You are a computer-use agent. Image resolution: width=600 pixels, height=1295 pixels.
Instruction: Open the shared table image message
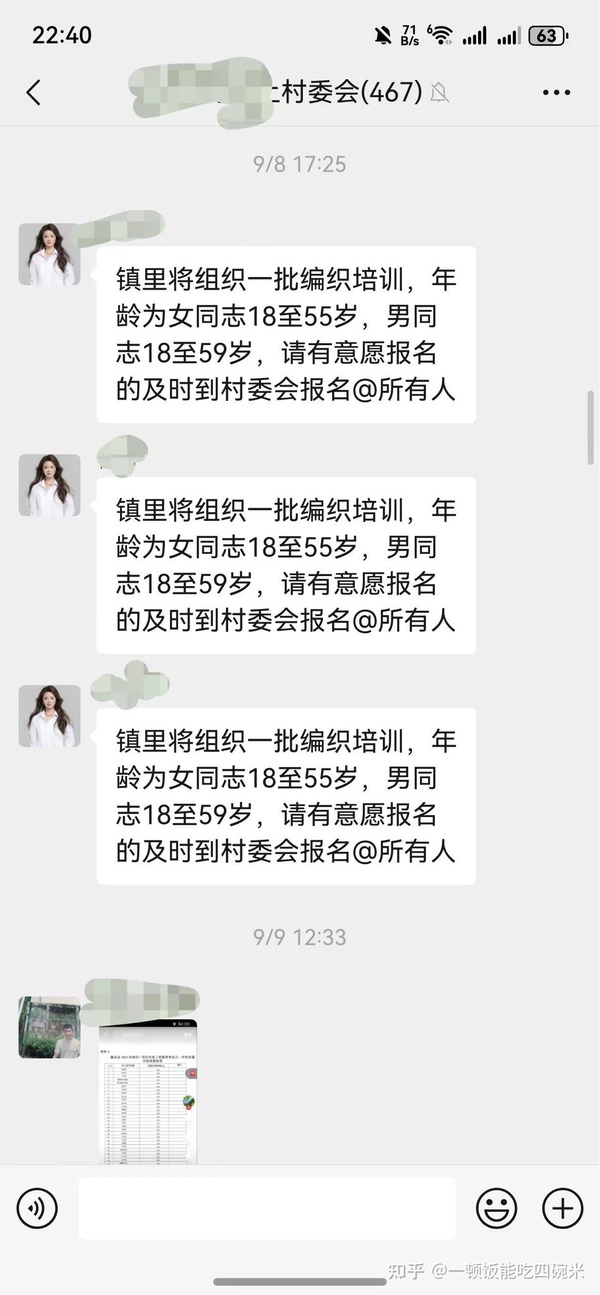(x=147, y=1093)
